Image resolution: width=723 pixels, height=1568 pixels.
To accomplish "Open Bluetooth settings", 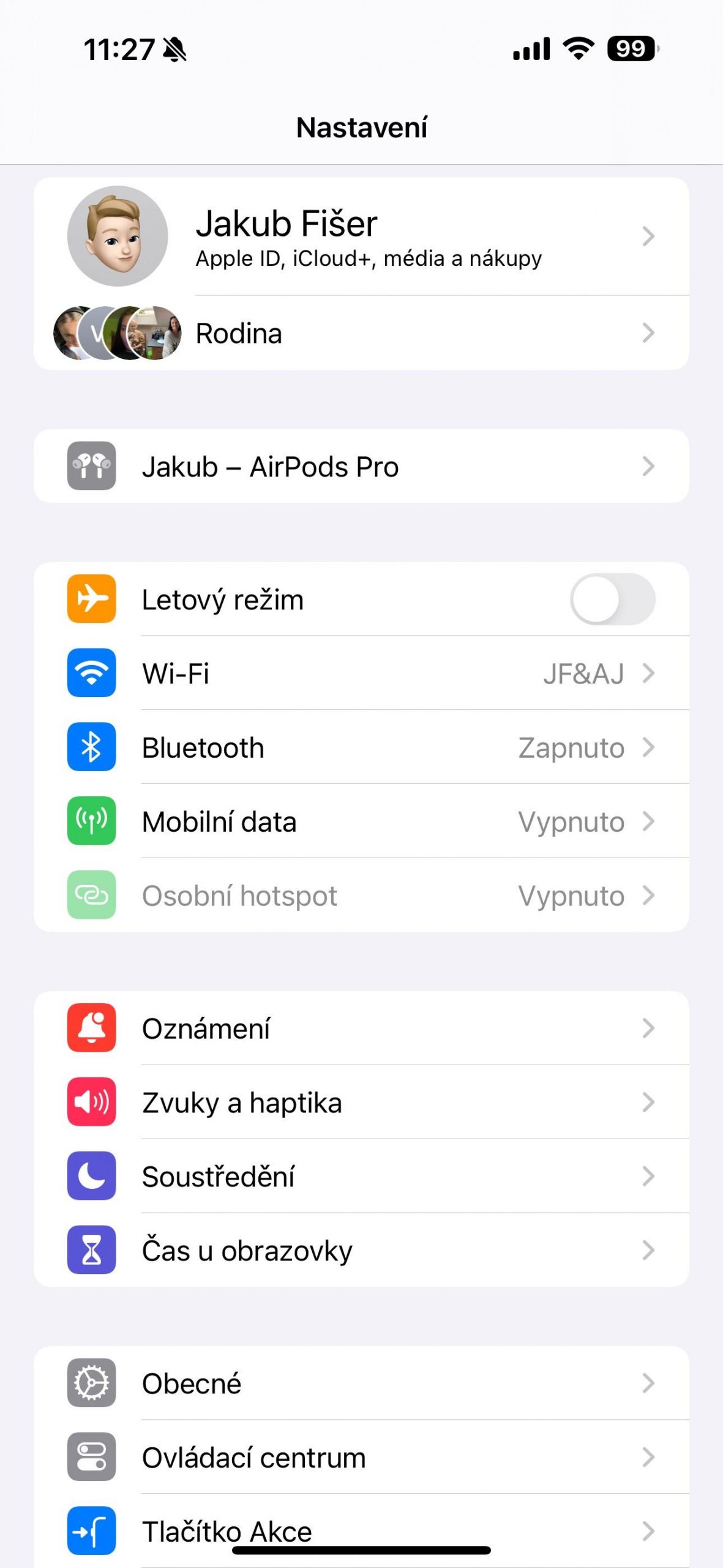I will (361, 747).
